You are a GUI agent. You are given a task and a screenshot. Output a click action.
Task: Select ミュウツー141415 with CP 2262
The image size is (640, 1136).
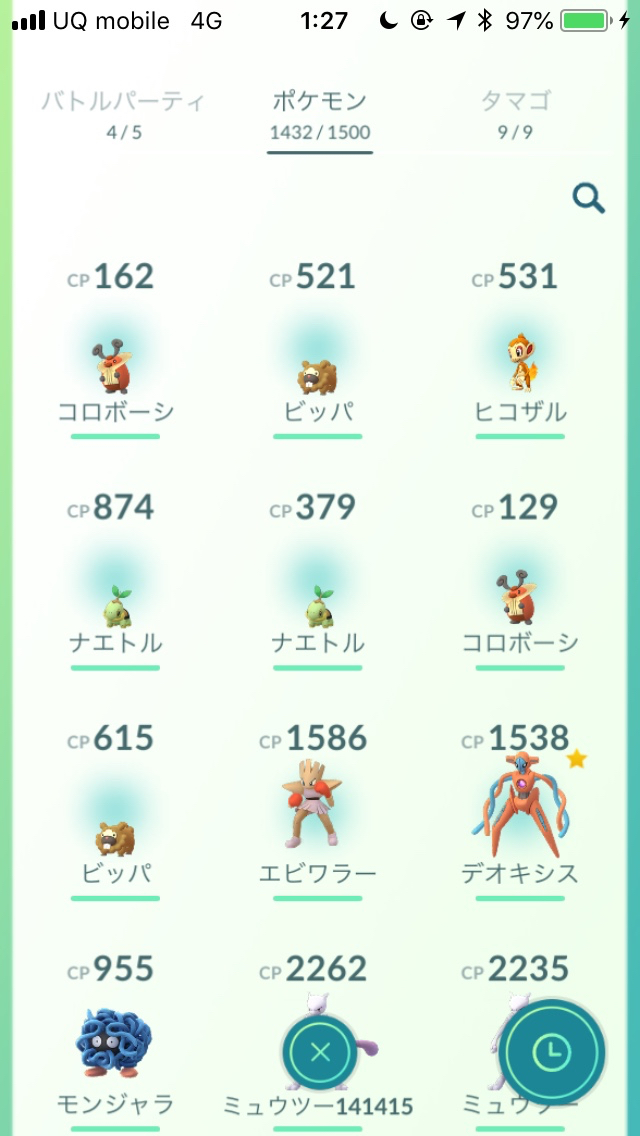pyautogui.click(x=318, y=1107)
